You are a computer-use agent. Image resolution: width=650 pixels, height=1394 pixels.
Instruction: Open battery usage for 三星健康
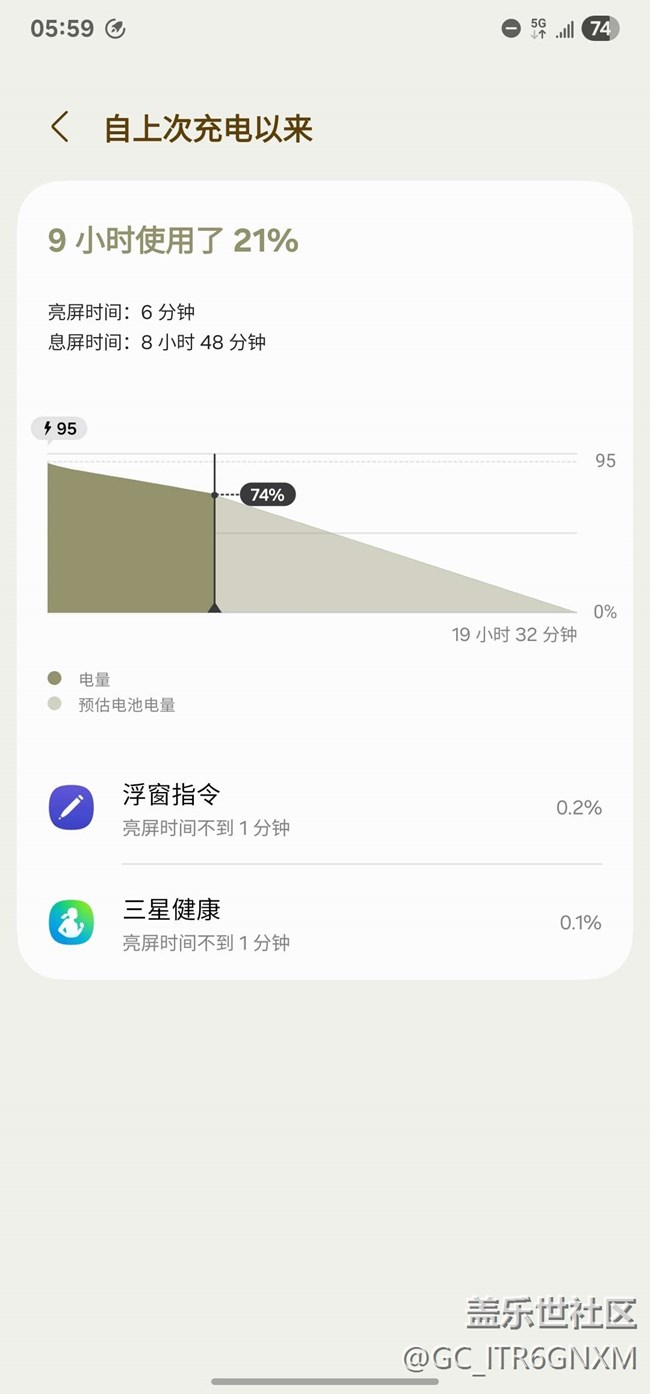click(x=325, y=924)
